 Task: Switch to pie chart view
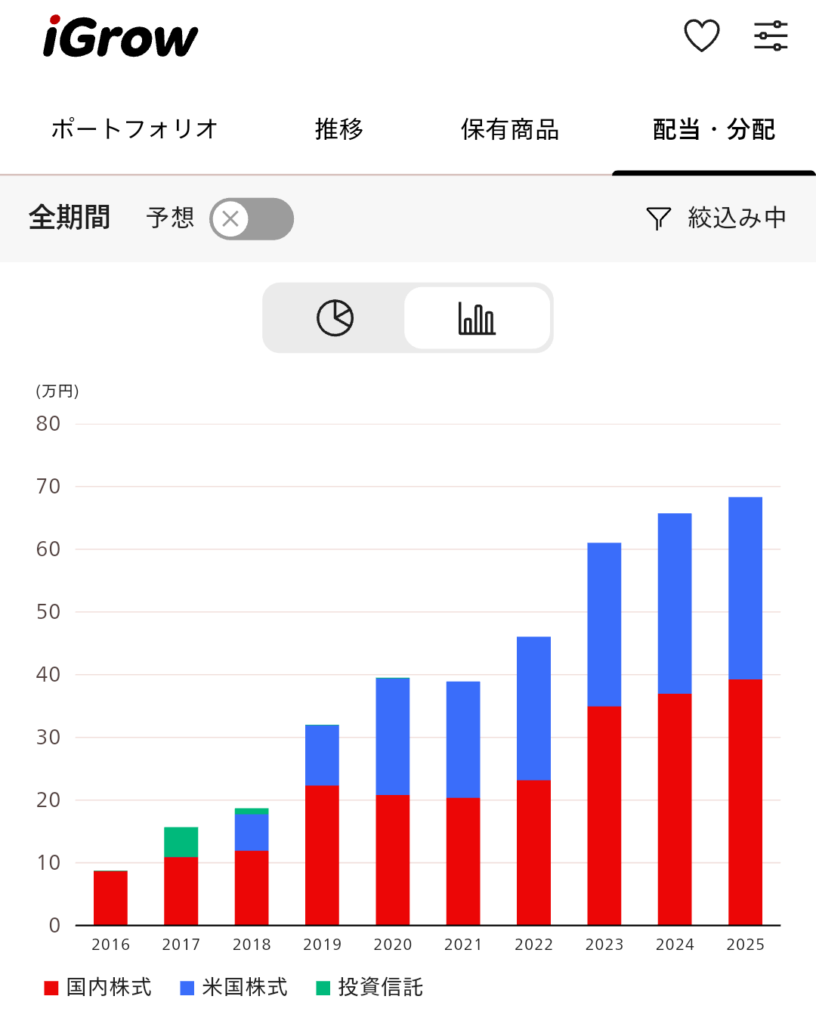[335, 318]
